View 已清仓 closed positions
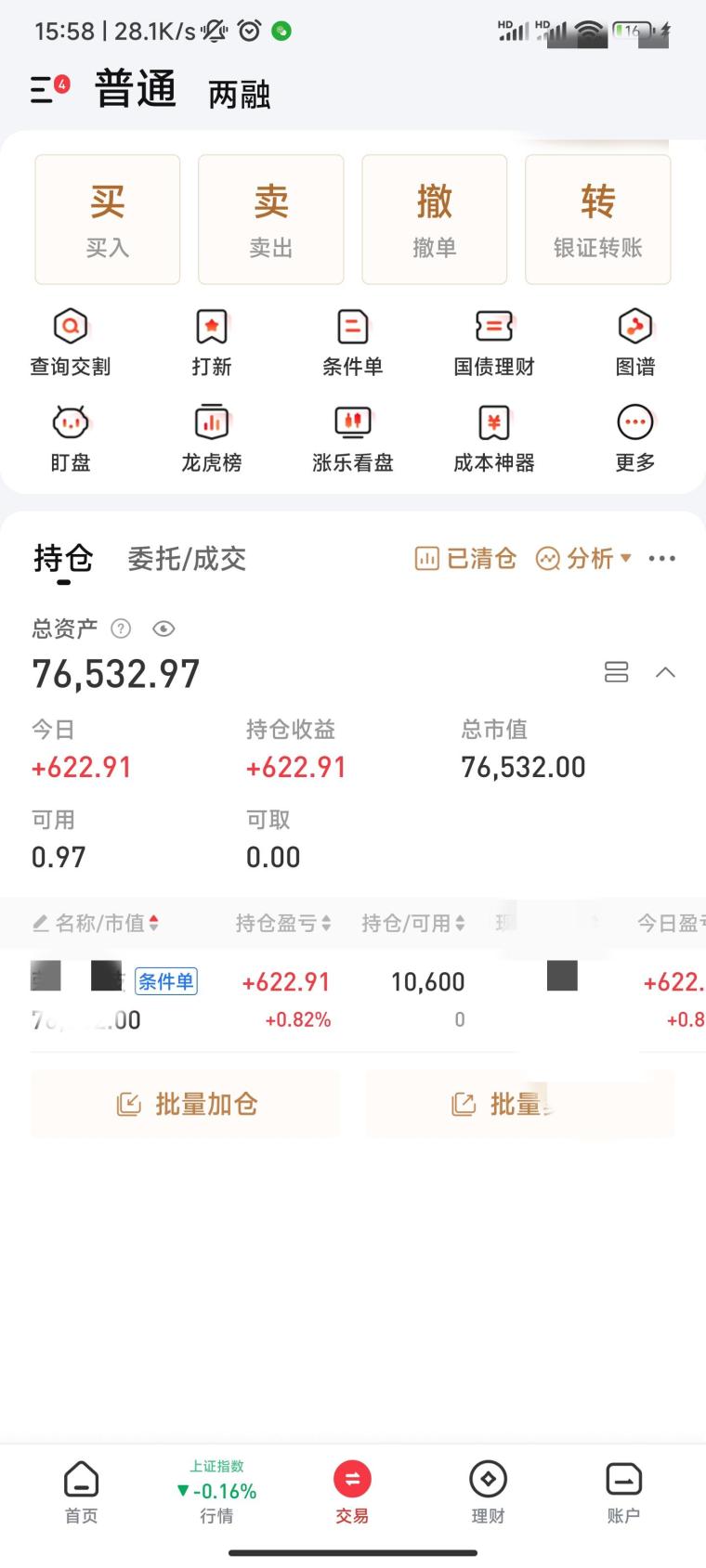706x1568 pixels. (464, 558)
